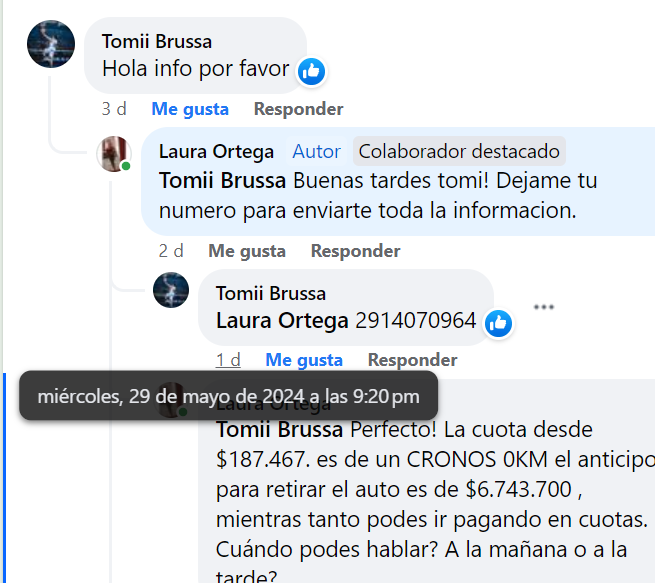Tap the Tomii Brussa mention before "Perfecto!"

click(281, 430)
